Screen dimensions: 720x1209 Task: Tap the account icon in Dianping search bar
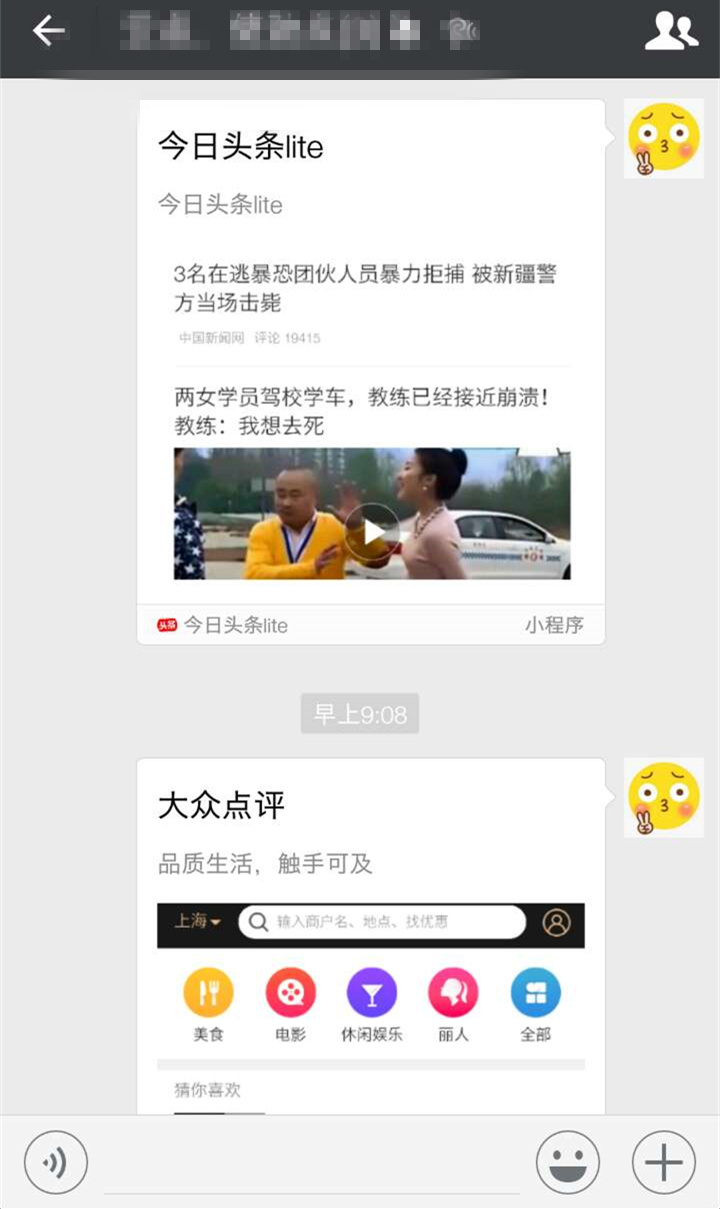click(558, 924)
